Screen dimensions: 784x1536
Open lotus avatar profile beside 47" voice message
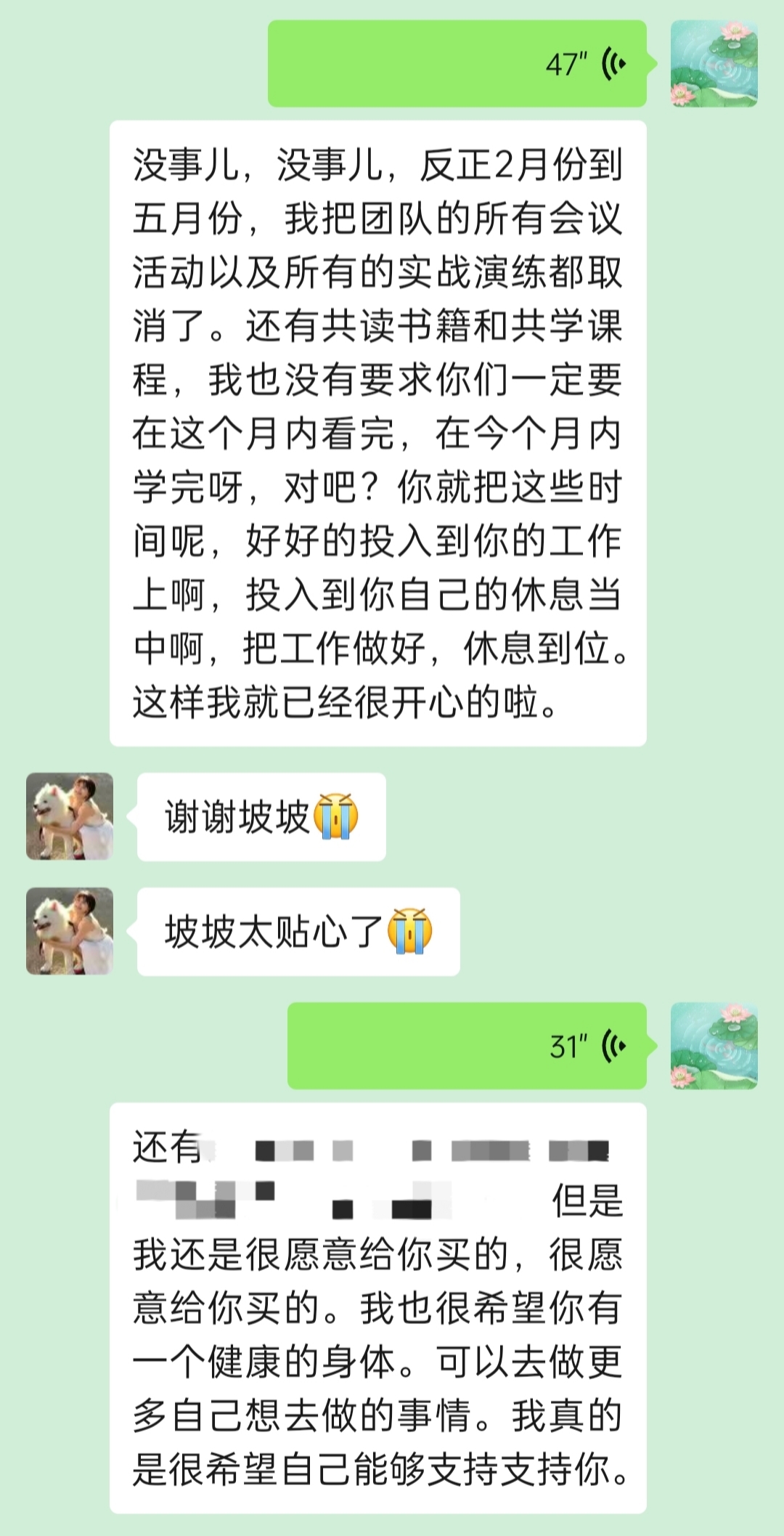point(714,64)
